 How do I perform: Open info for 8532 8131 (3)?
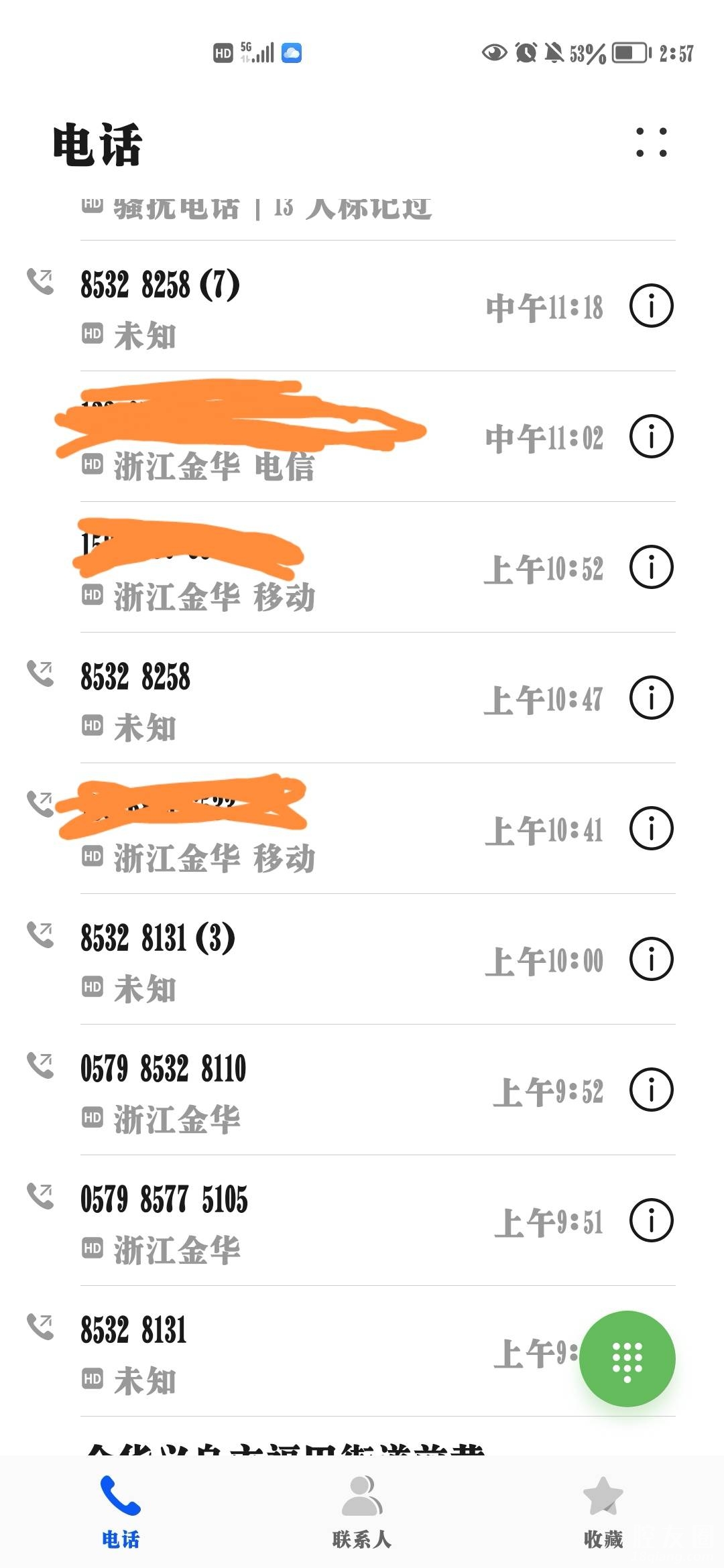[x=651, y=960]
